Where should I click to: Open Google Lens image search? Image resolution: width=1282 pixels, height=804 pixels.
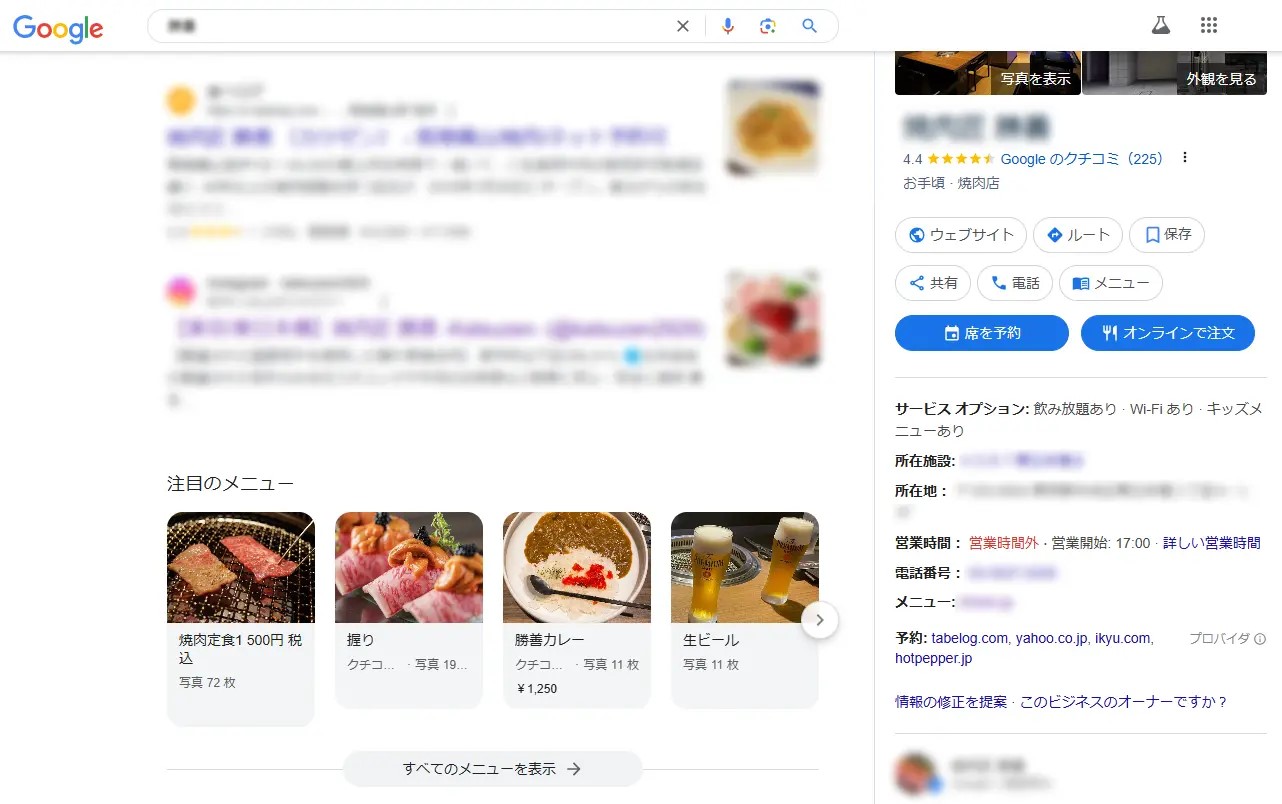pos(768,27)
